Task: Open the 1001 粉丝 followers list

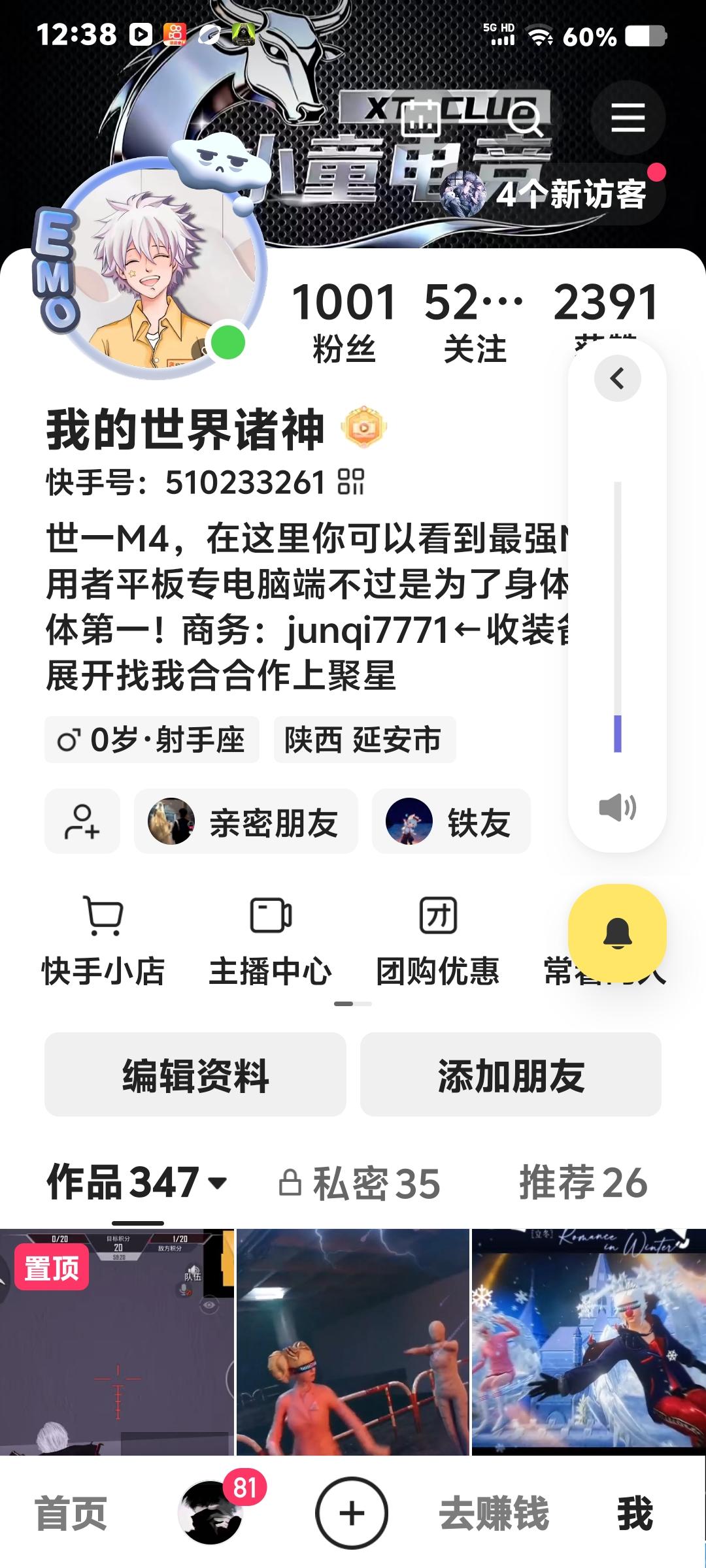Action: 344,321
